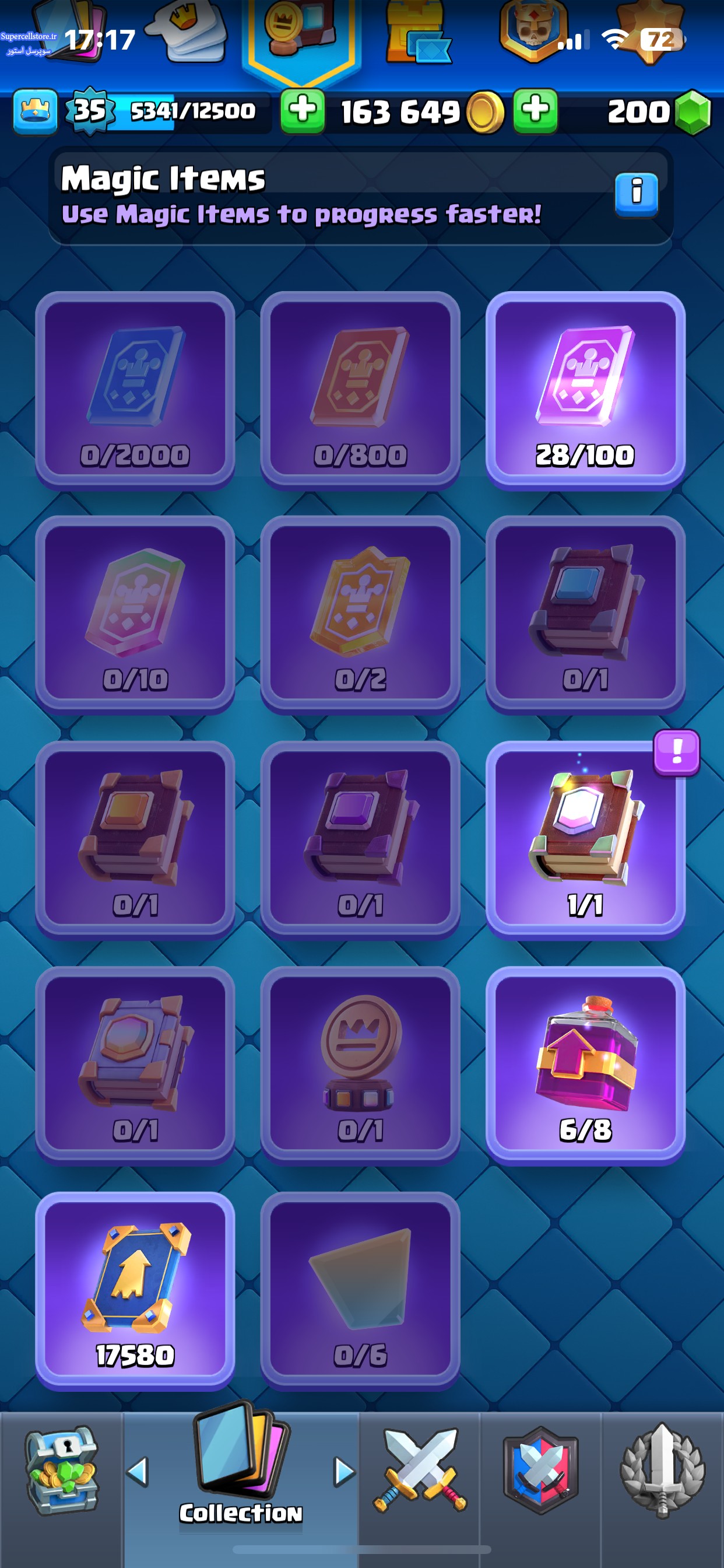This screenshot has height=1568, width=724.
Task: Open the Legendary wild card item 0/10
Action: [135, 614]
